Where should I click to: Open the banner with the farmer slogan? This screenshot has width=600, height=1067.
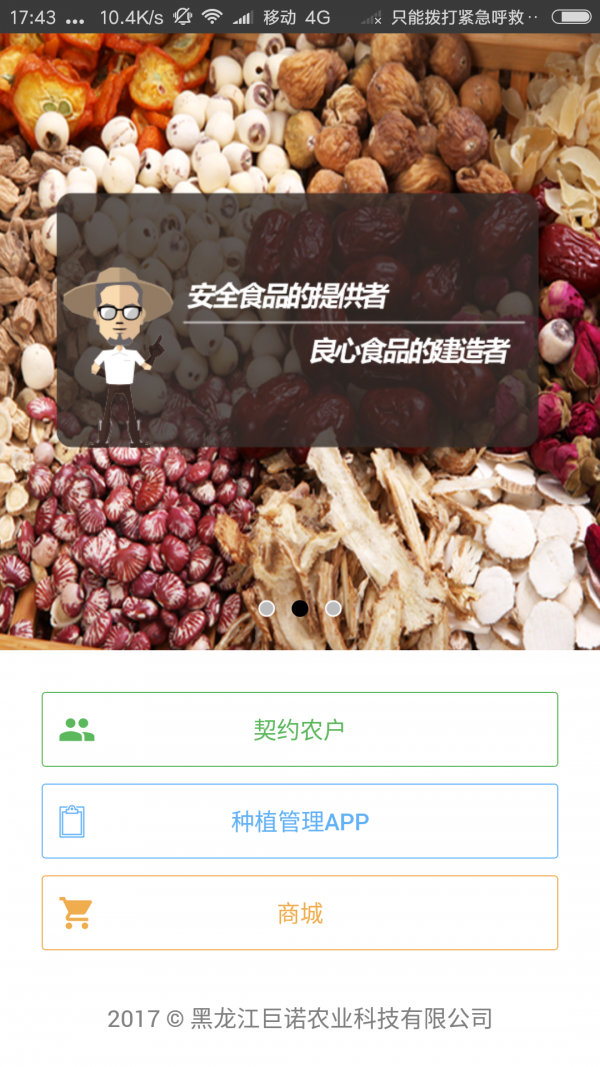pyautogui.click(x=298, y=320)
